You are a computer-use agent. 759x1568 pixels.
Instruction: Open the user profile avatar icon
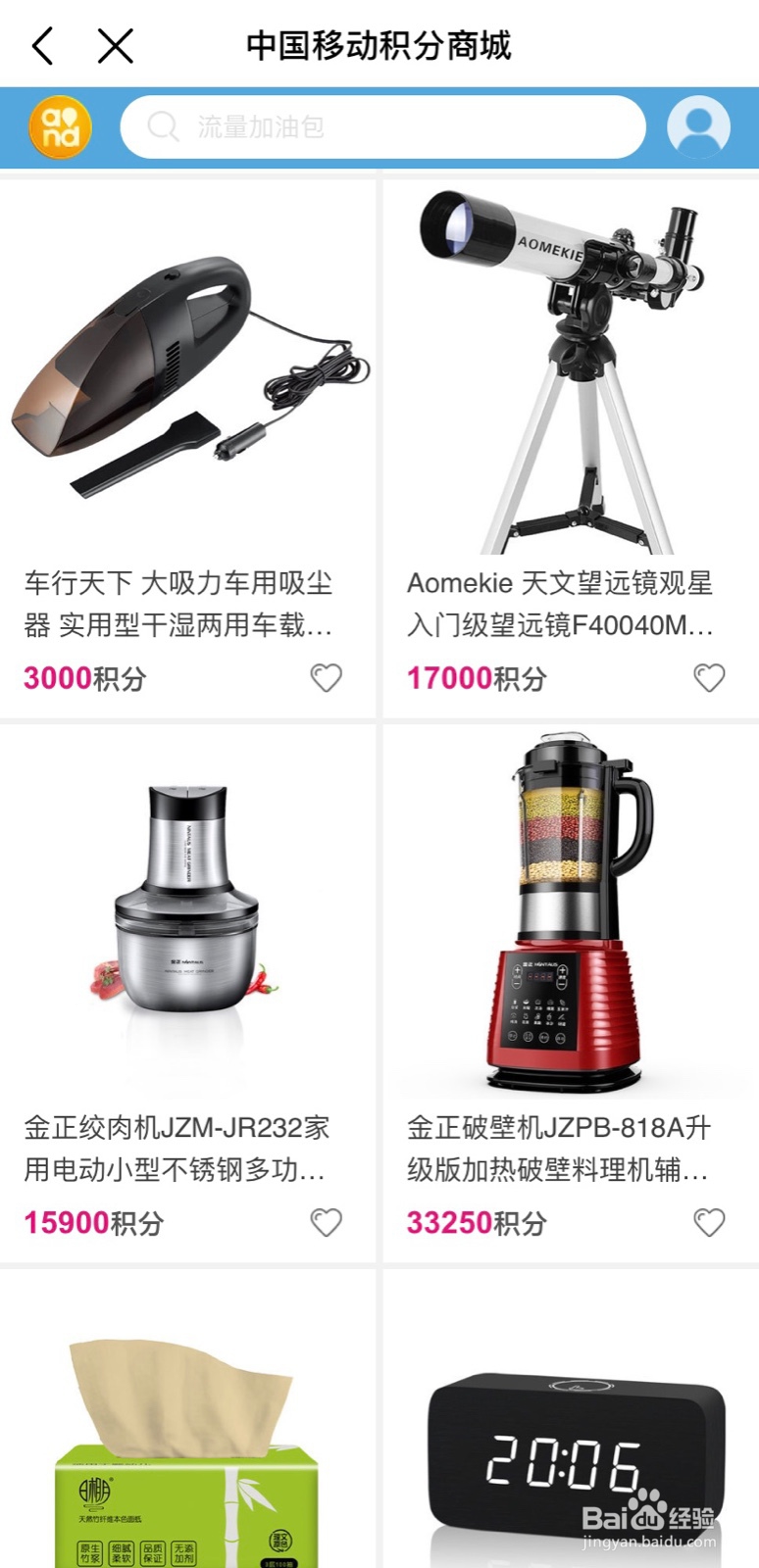pos(696,126)
